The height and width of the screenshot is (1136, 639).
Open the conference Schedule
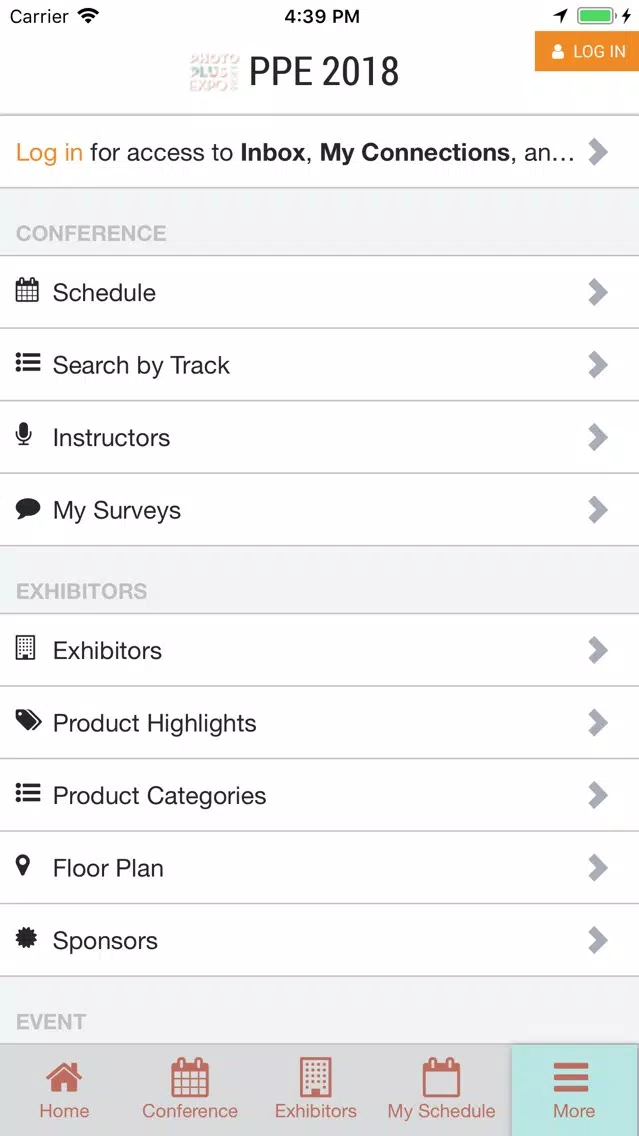click(320, 292)
